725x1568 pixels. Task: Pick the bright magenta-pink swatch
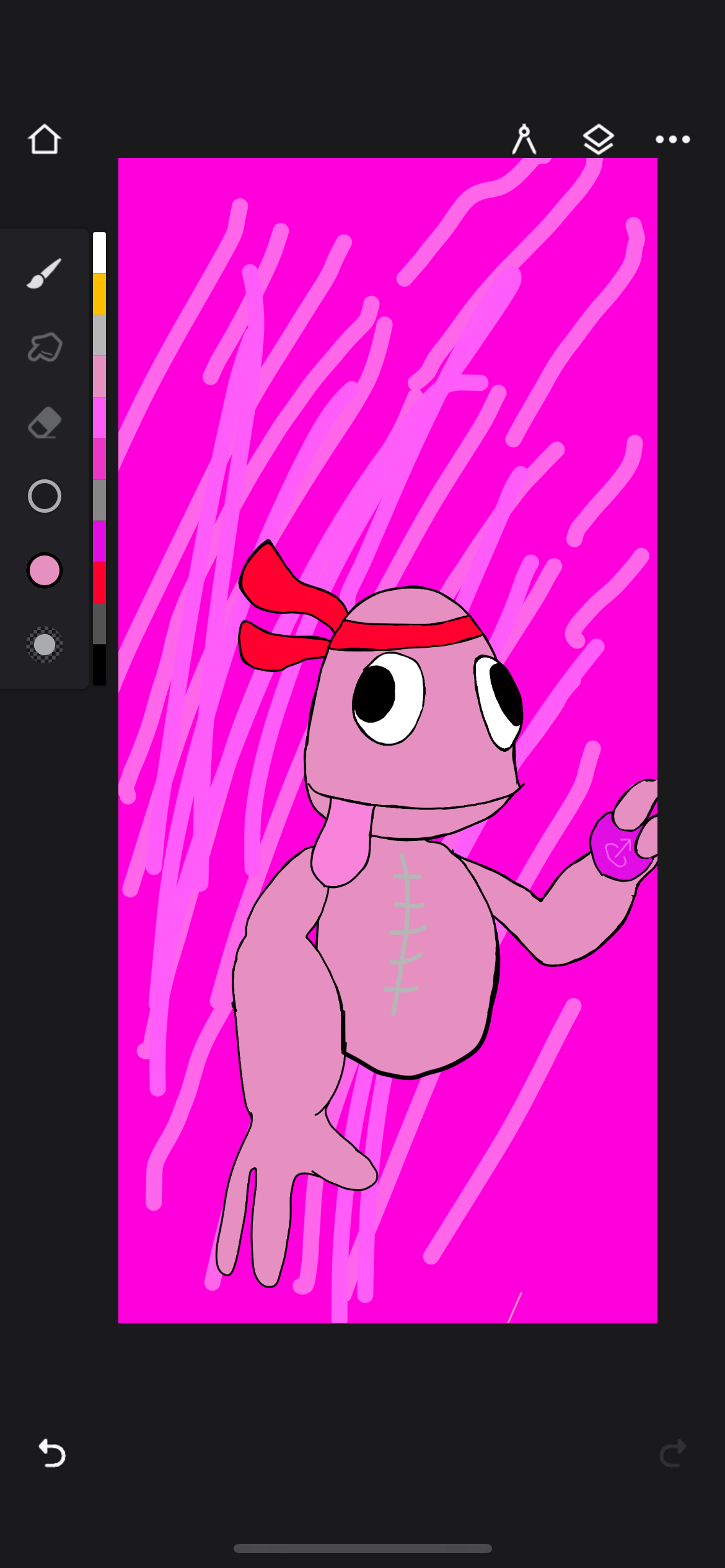(99, 417)
